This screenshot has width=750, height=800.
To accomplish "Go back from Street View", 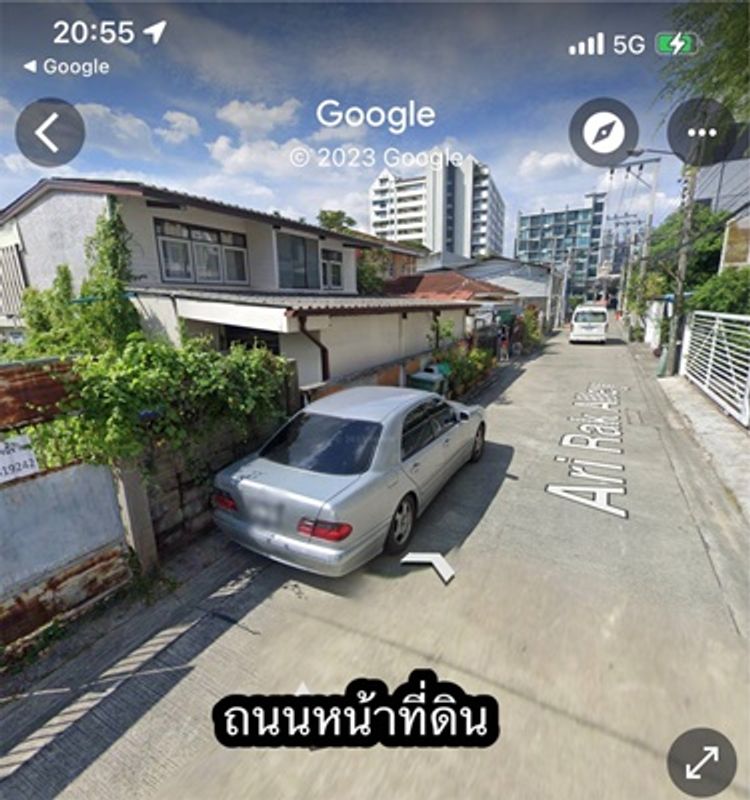I will click(x=49, y=132).
